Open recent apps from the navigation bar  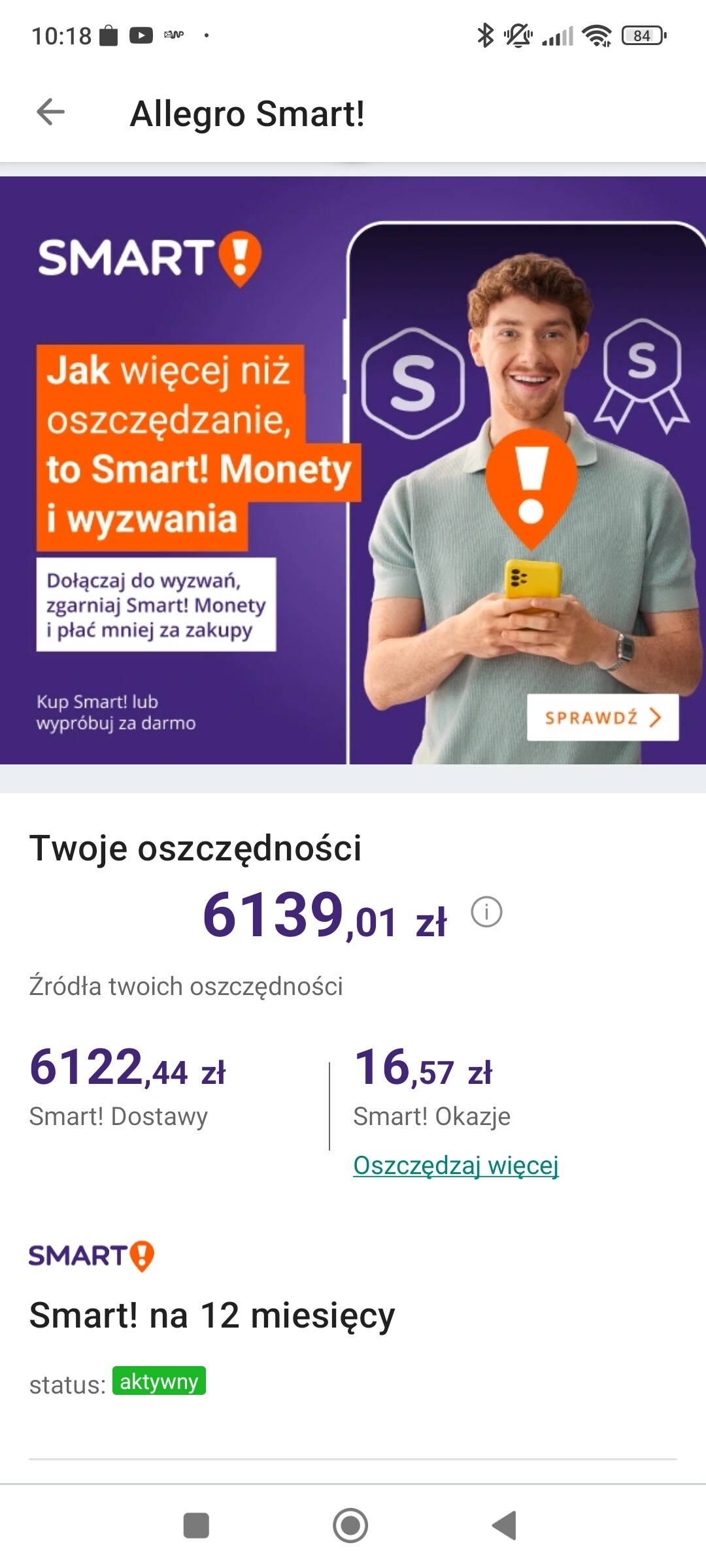click(196, 1526)
